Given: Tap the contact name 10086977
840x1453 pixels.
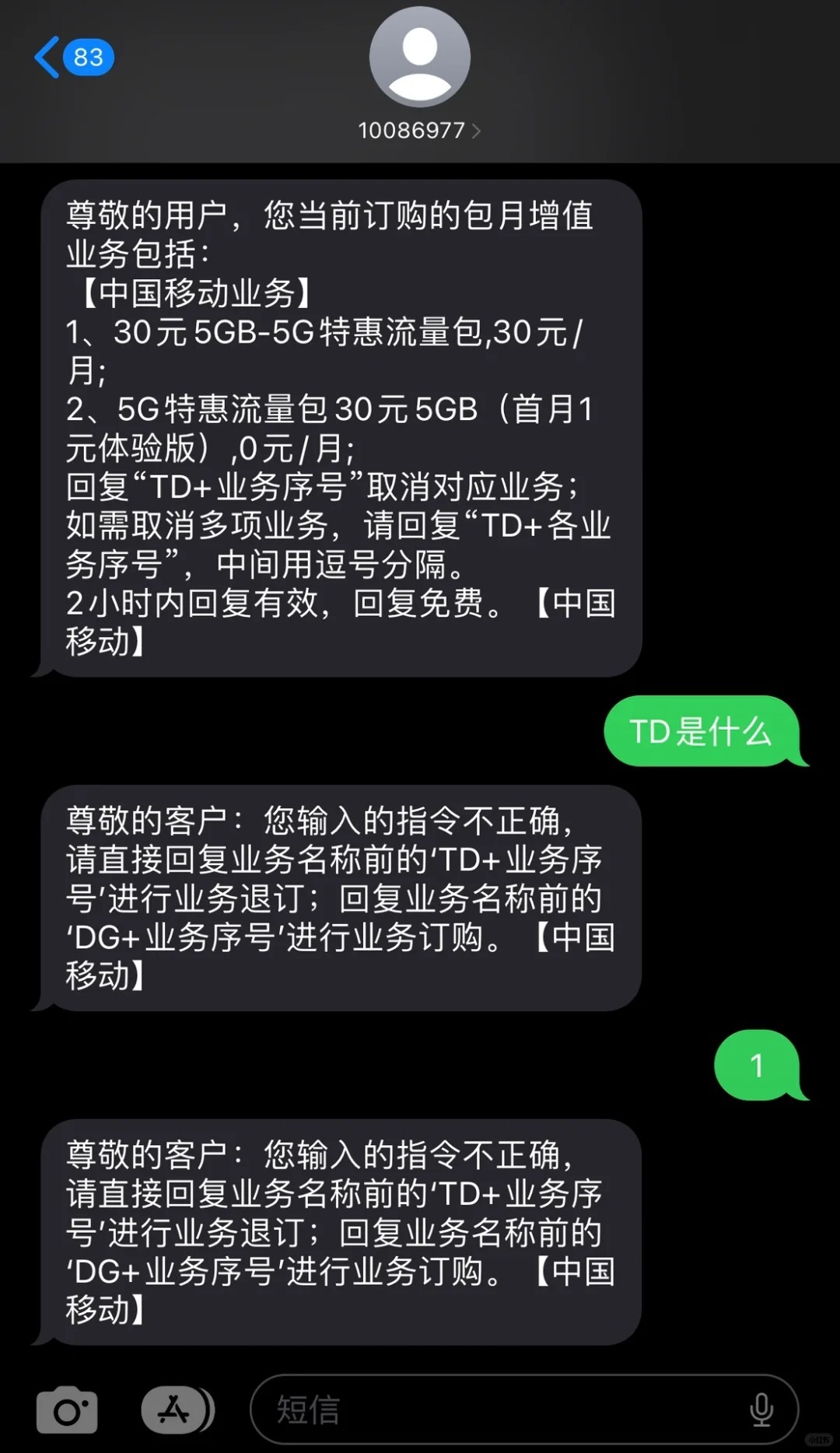Looking at the screenshot, I should click(411, 129).
